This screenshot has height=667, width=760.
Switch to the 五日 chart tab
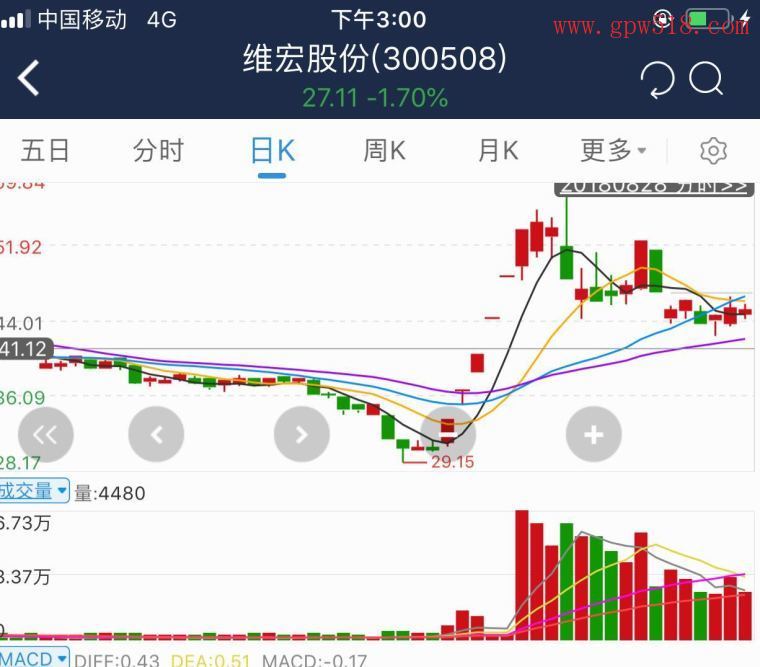point(45,151)
